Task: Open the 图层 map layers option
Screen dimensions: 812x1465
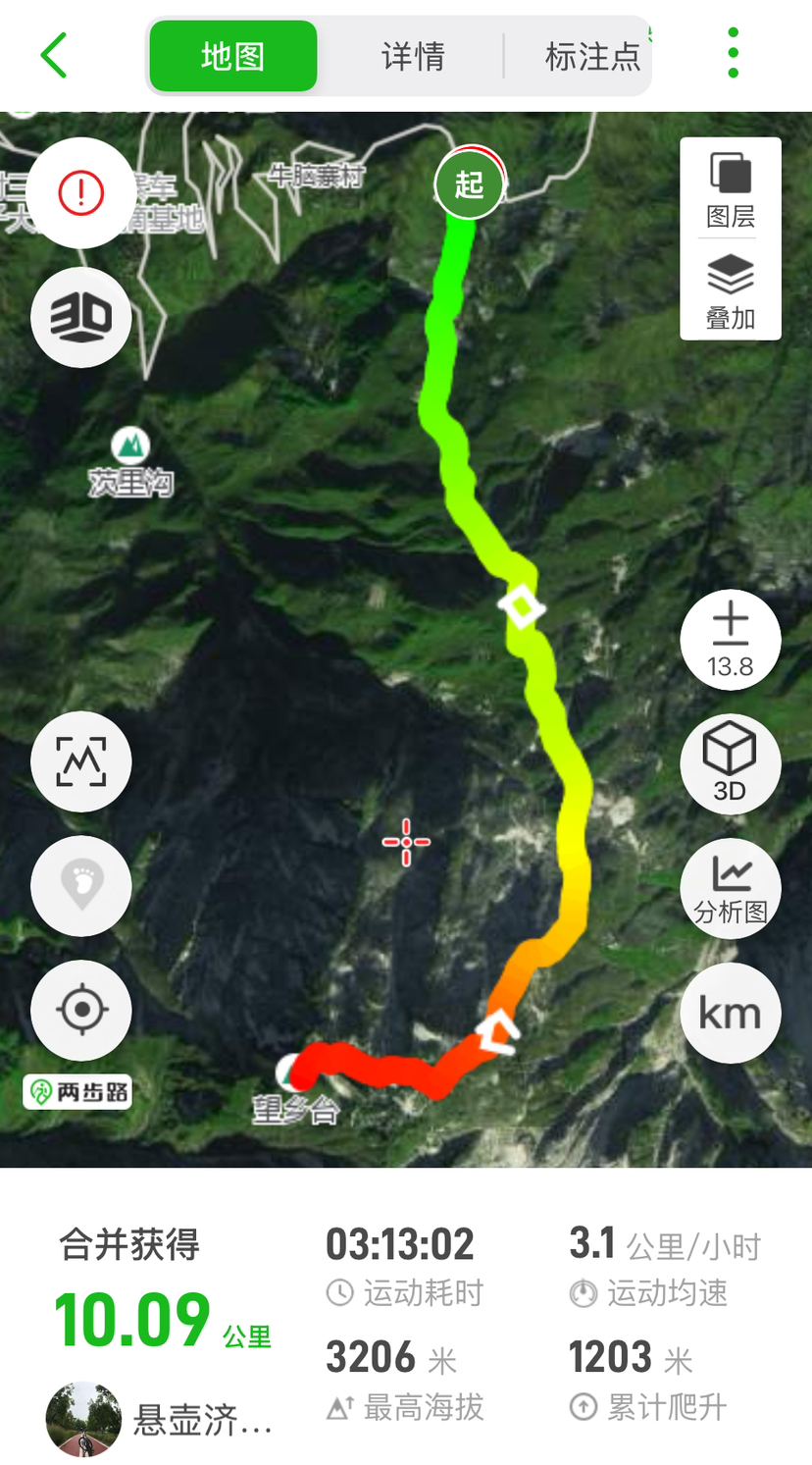Action: click(x=731, y=190)
